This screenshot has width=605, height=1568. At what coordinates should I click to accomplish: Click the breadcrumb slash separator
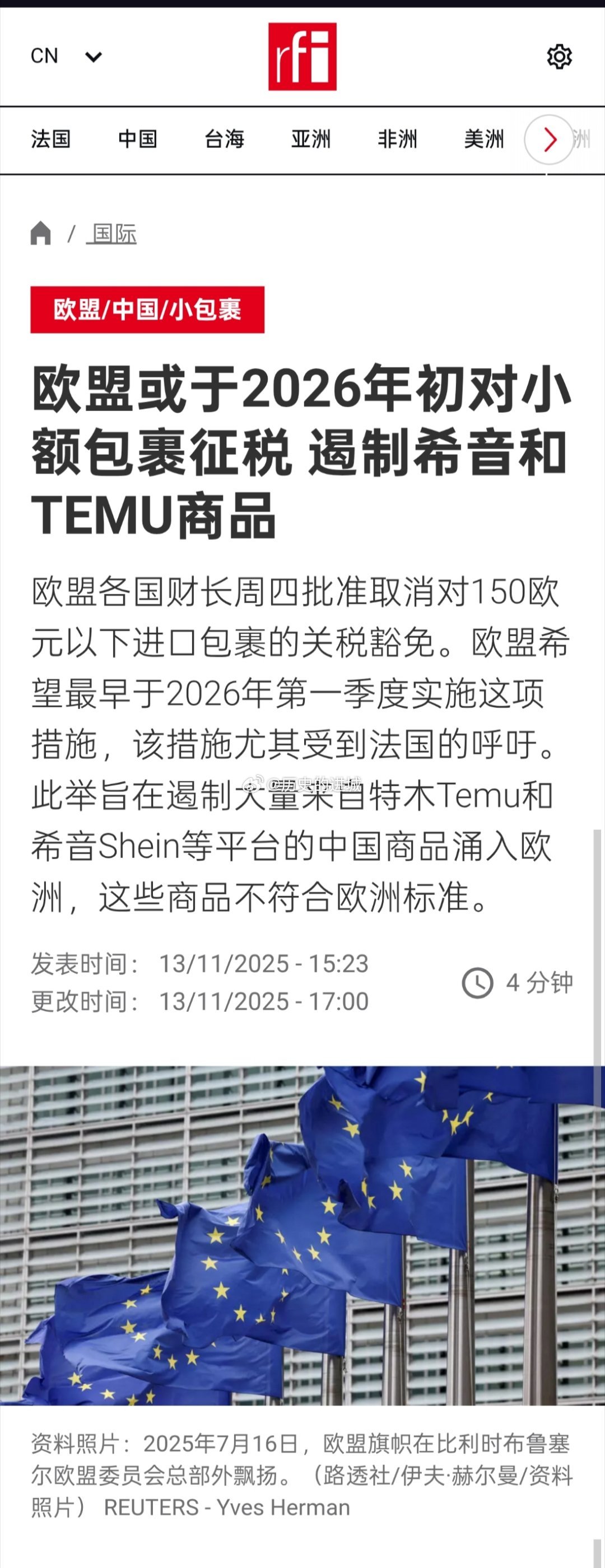point(71,234)
